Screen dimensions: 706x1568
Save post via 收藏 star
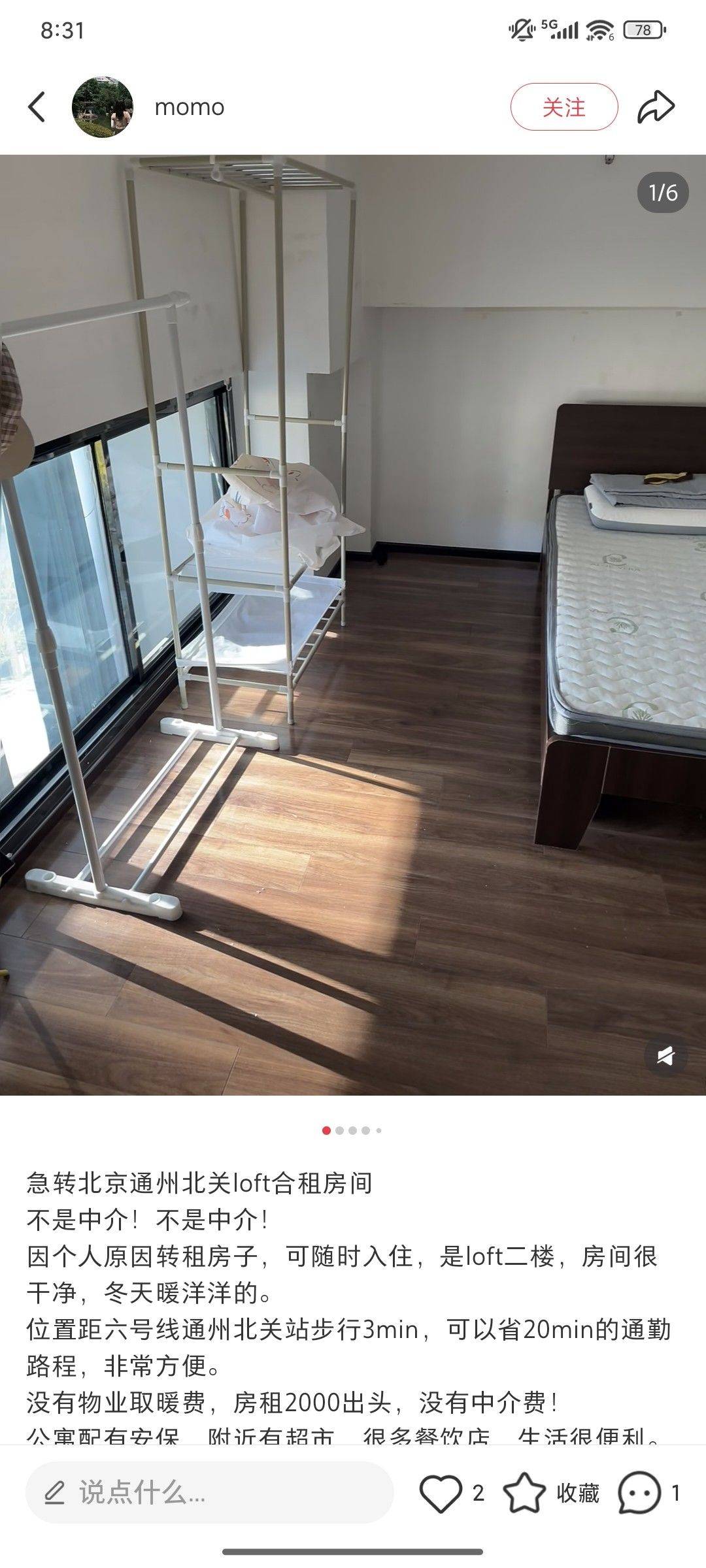click(x=525, y=1493)
